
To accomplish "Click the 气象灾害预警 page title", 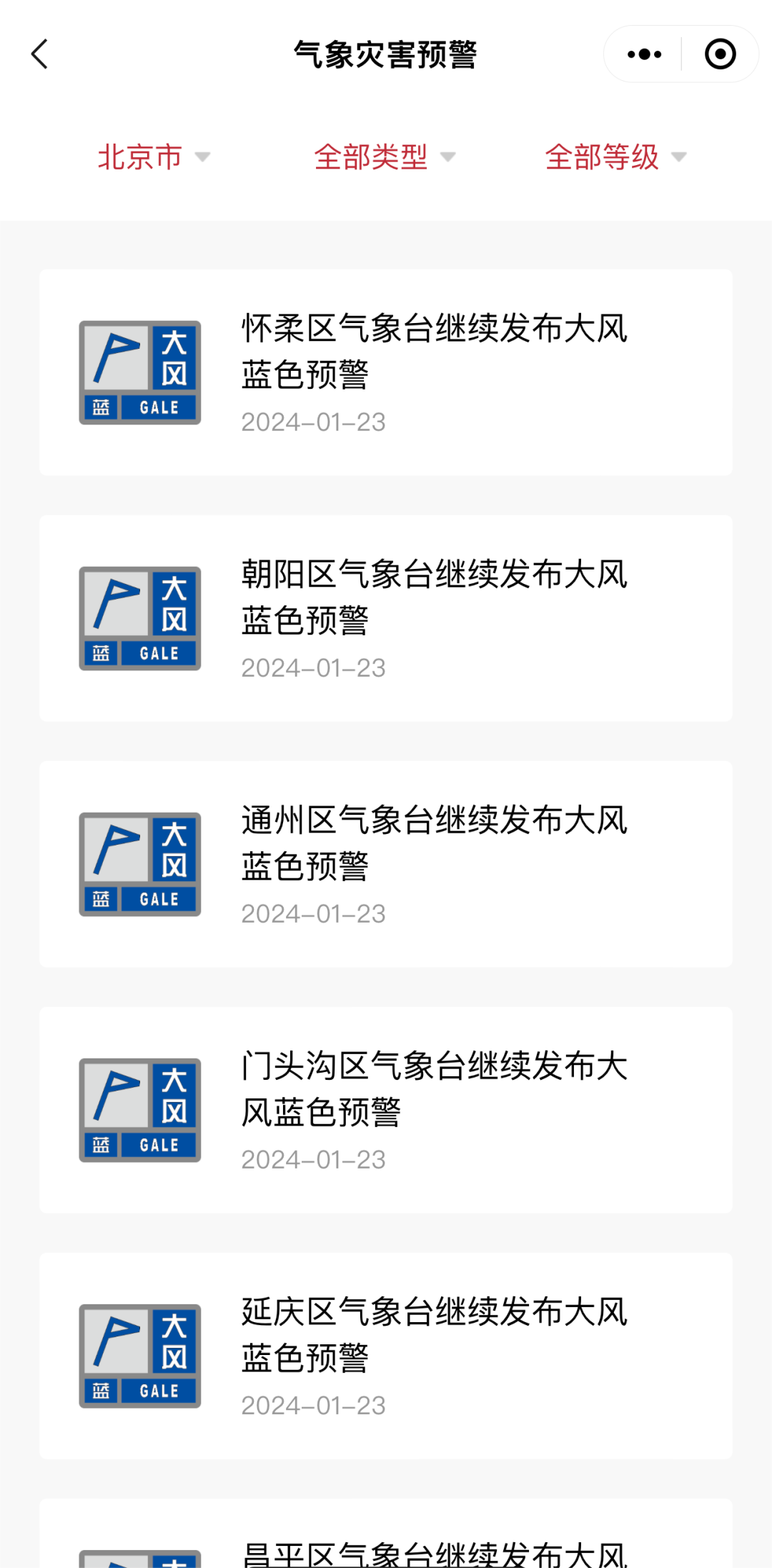I will click(x=386, y=54).
